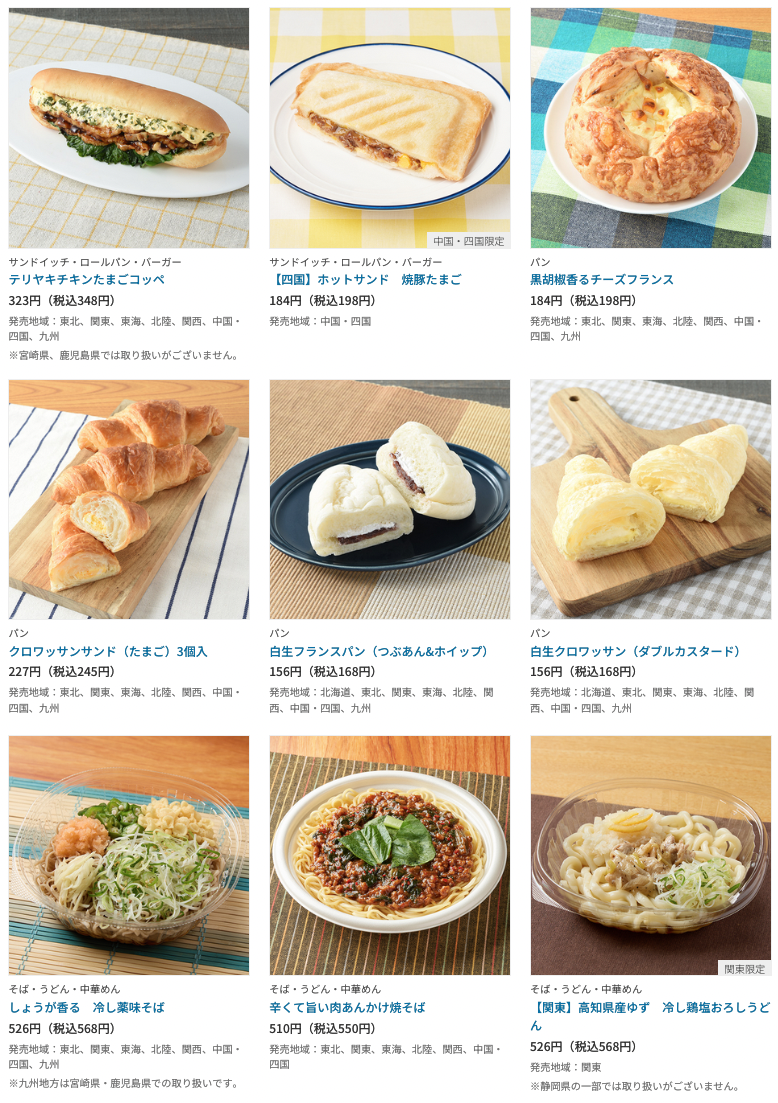Tap しょうが香る 冷し薬味そば product image
The image size is (778, 1103).
[129, 855]
